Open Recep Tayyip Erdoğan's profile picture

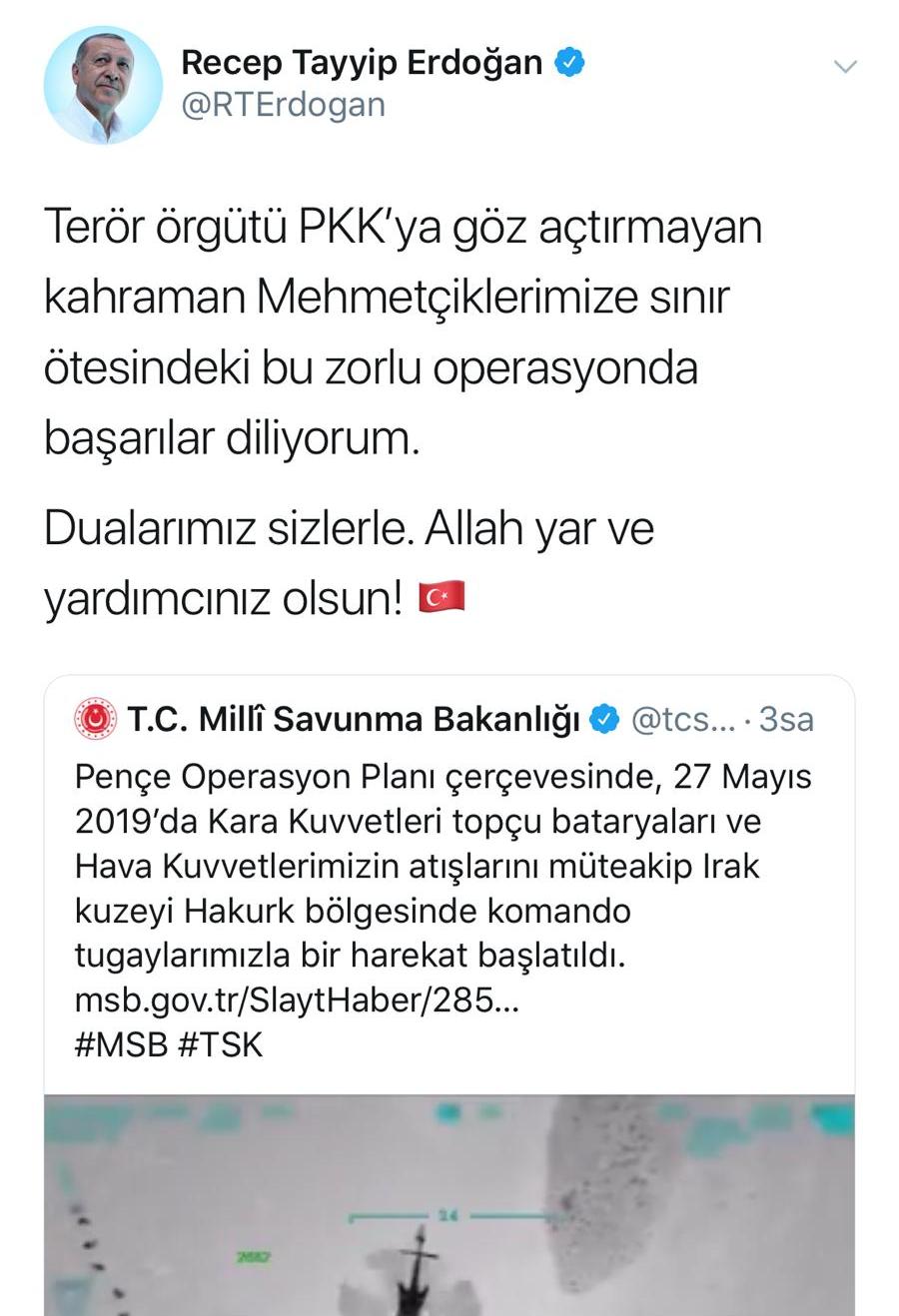103,85
